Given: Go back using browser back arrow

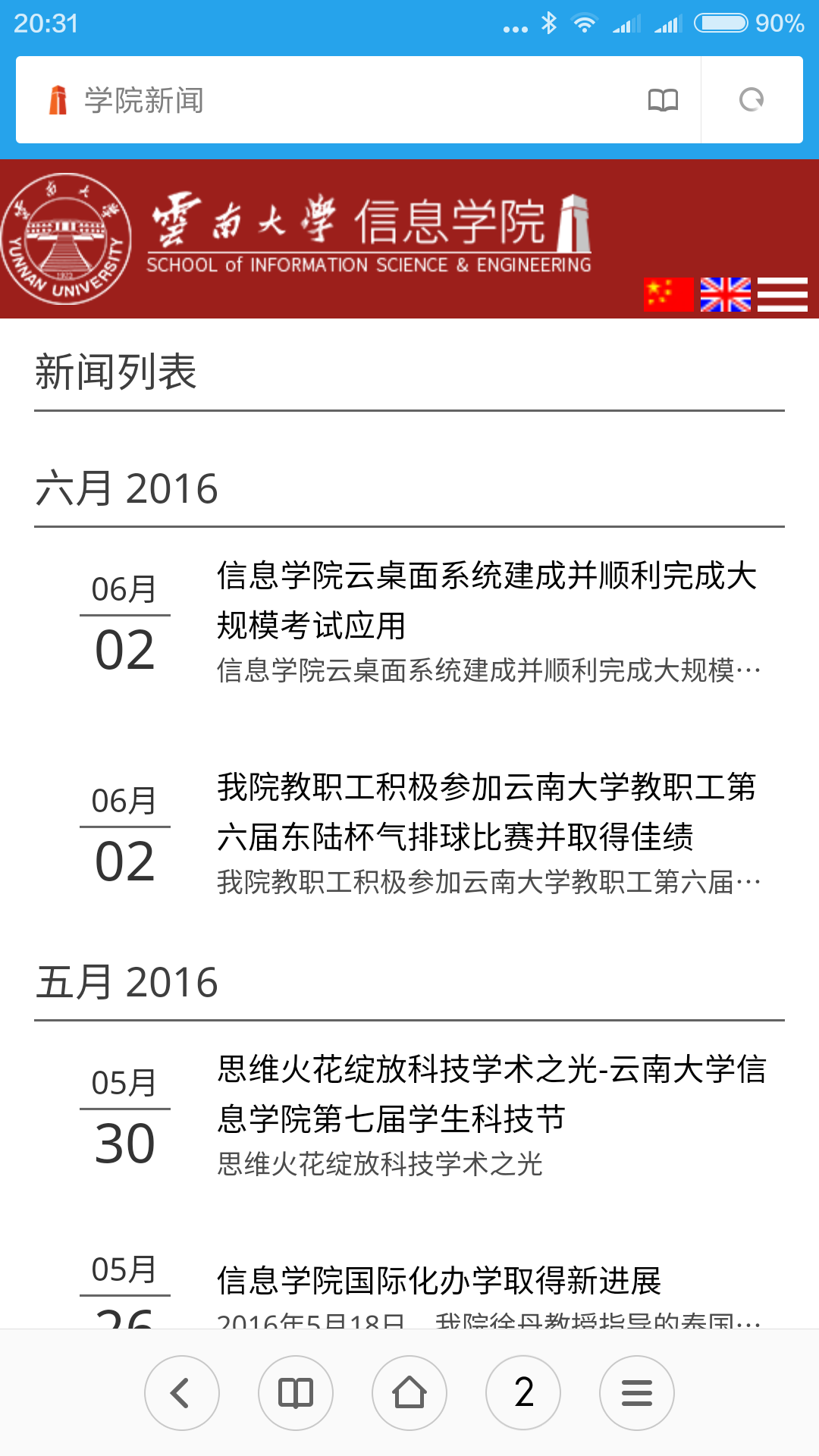Looking at the screenshot, I should coord(182,1393).
